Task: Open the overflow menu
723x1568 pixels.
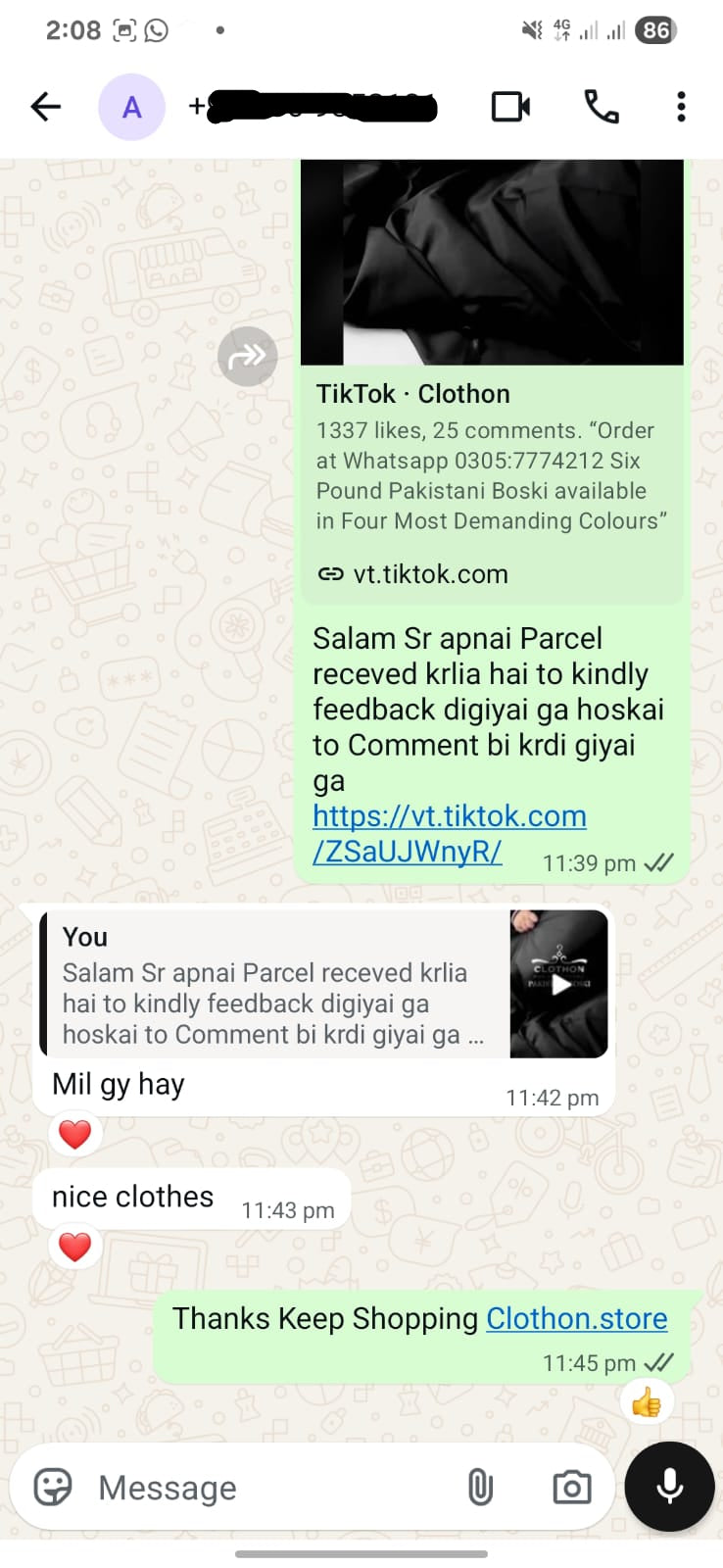Action: click(681, 107)
